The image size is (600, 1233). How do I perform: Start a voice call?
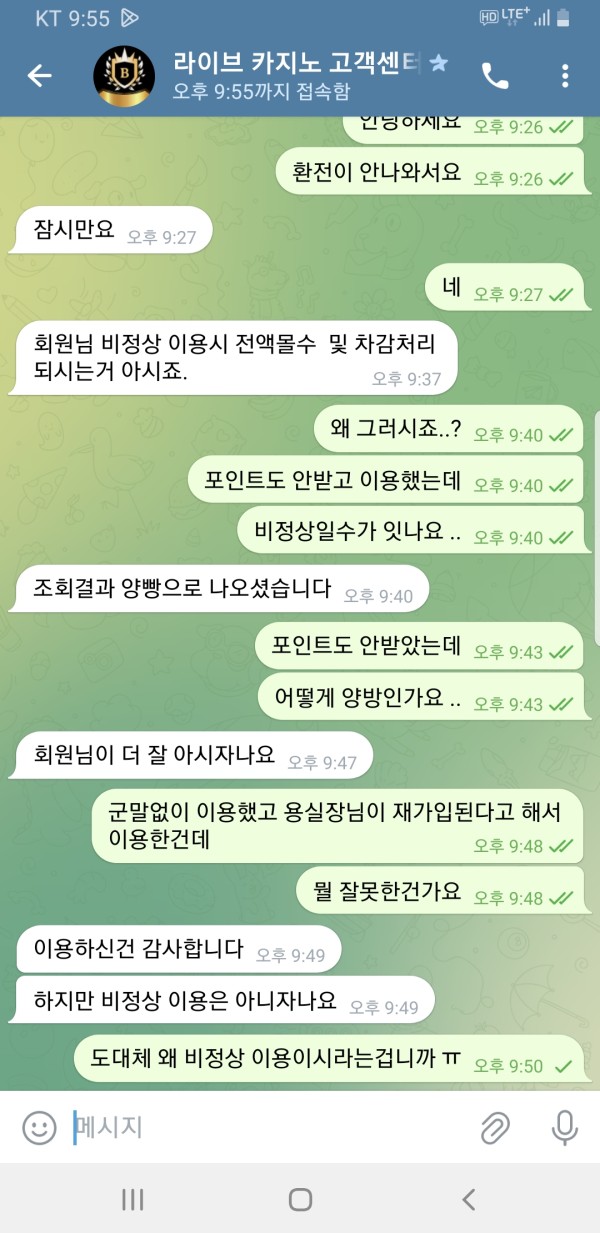click(x=494, y=76)
